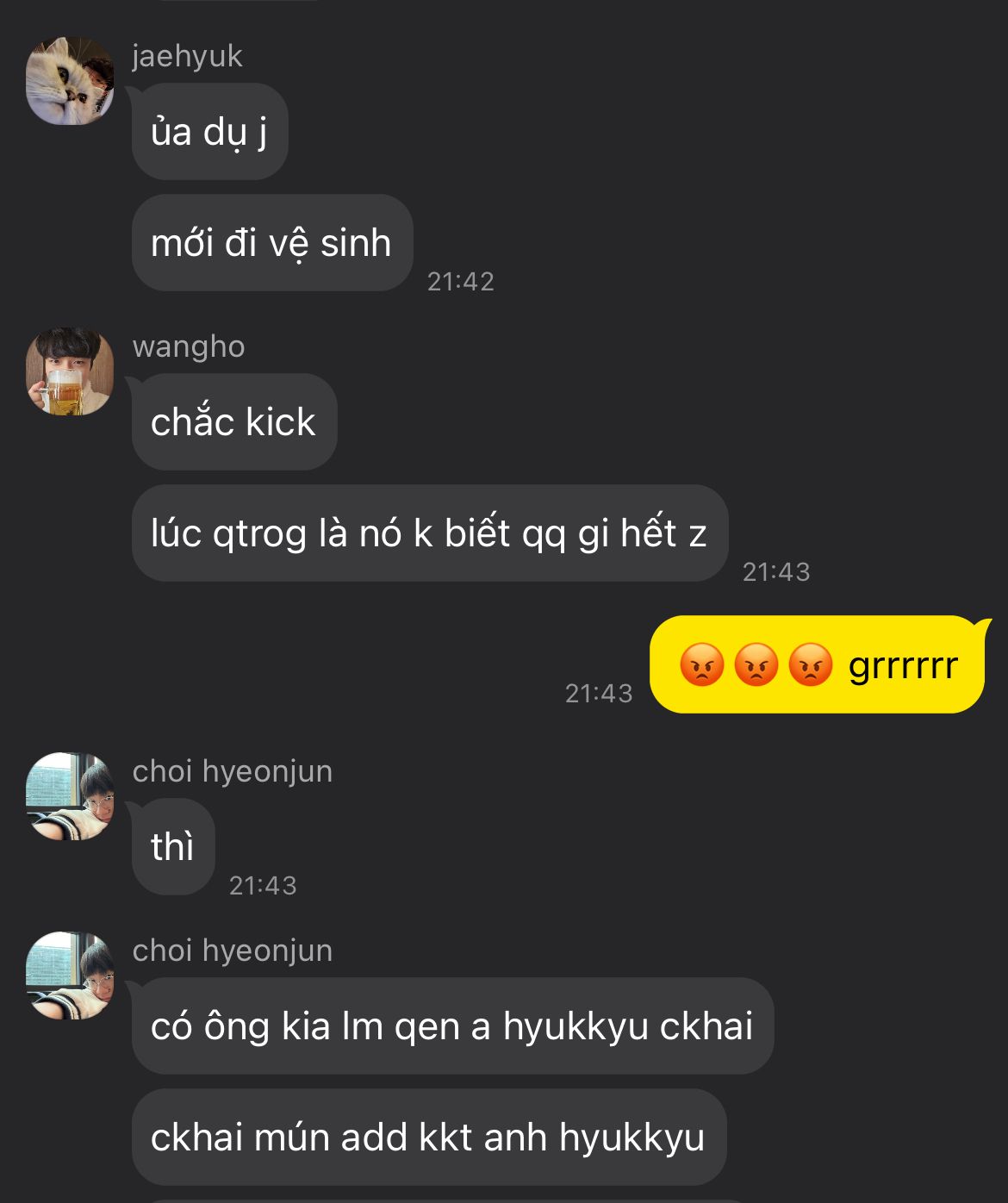
Task: Open wangho's profile avatar
Action: pyautogui.click(x=70, y=371)
